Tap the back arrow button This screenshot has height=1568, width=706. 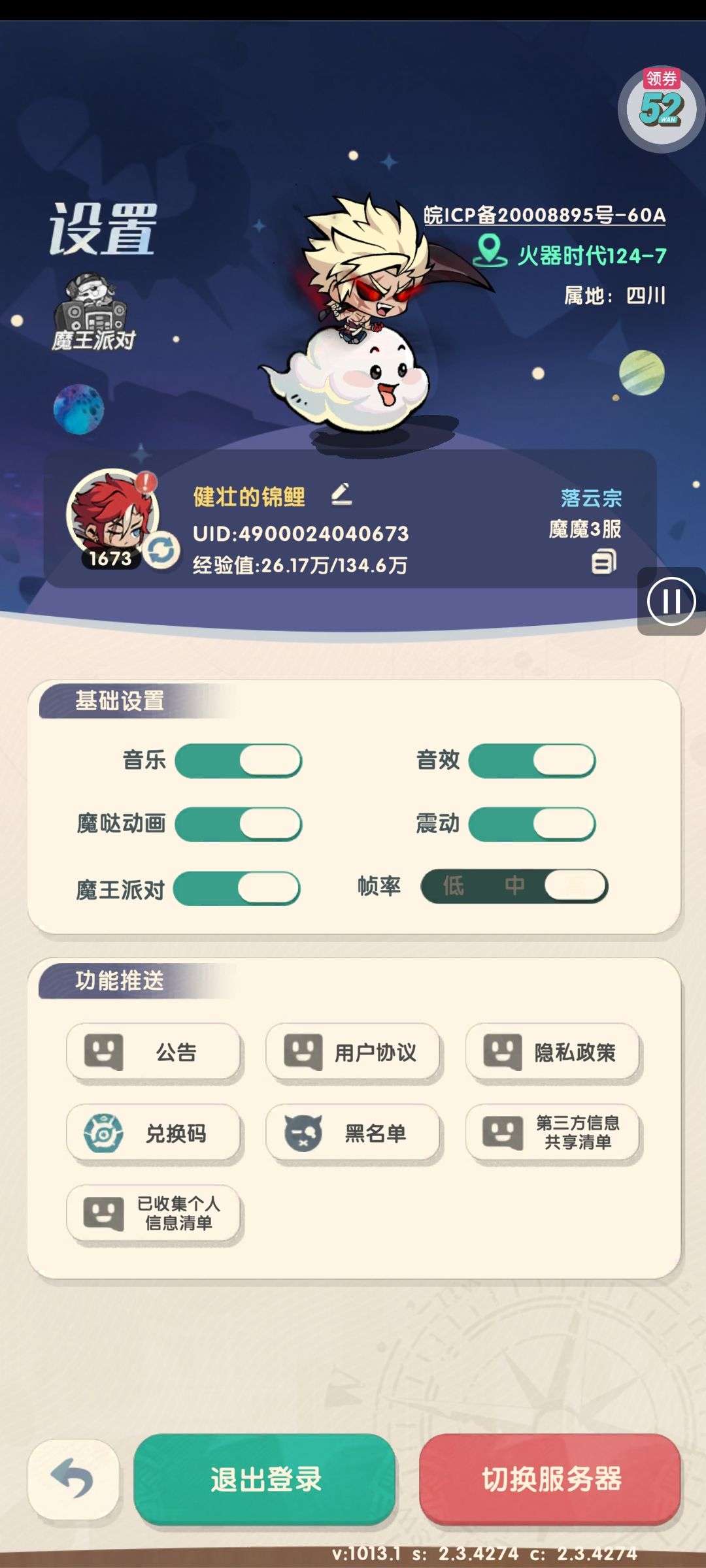73,1479
